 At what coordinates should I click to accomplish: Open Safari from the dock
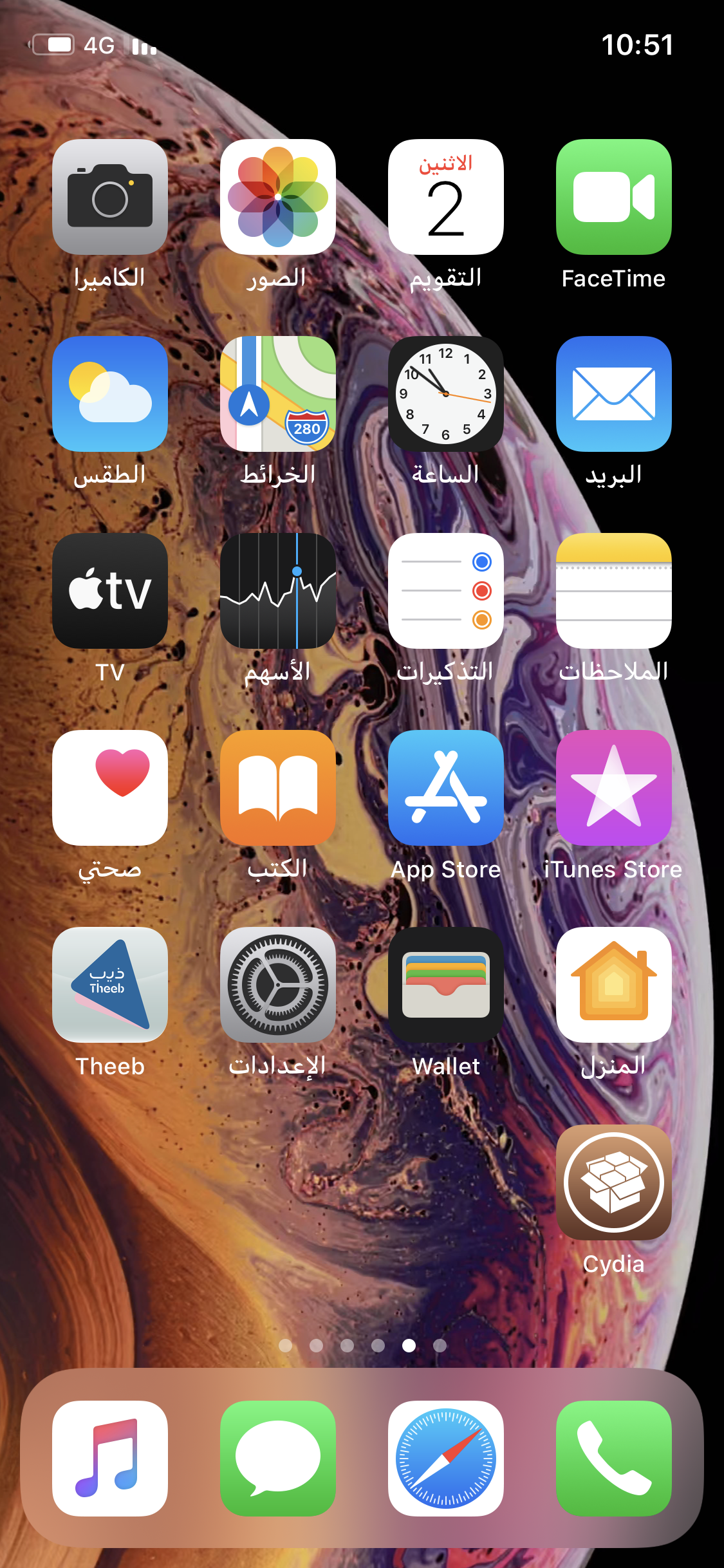point(446,1459)
